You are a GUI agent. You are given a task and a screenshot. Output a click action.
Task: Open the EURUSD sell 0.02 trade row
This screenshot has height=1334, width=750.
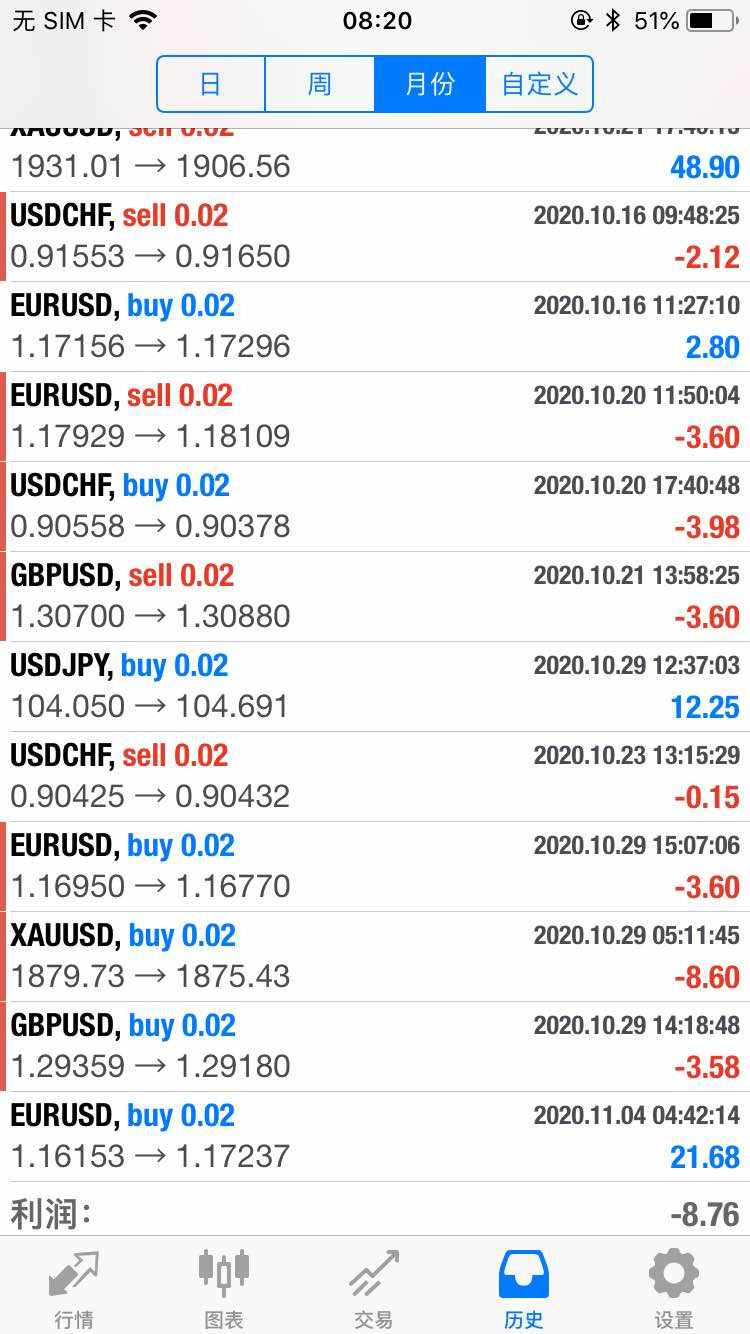pos(375,417)
